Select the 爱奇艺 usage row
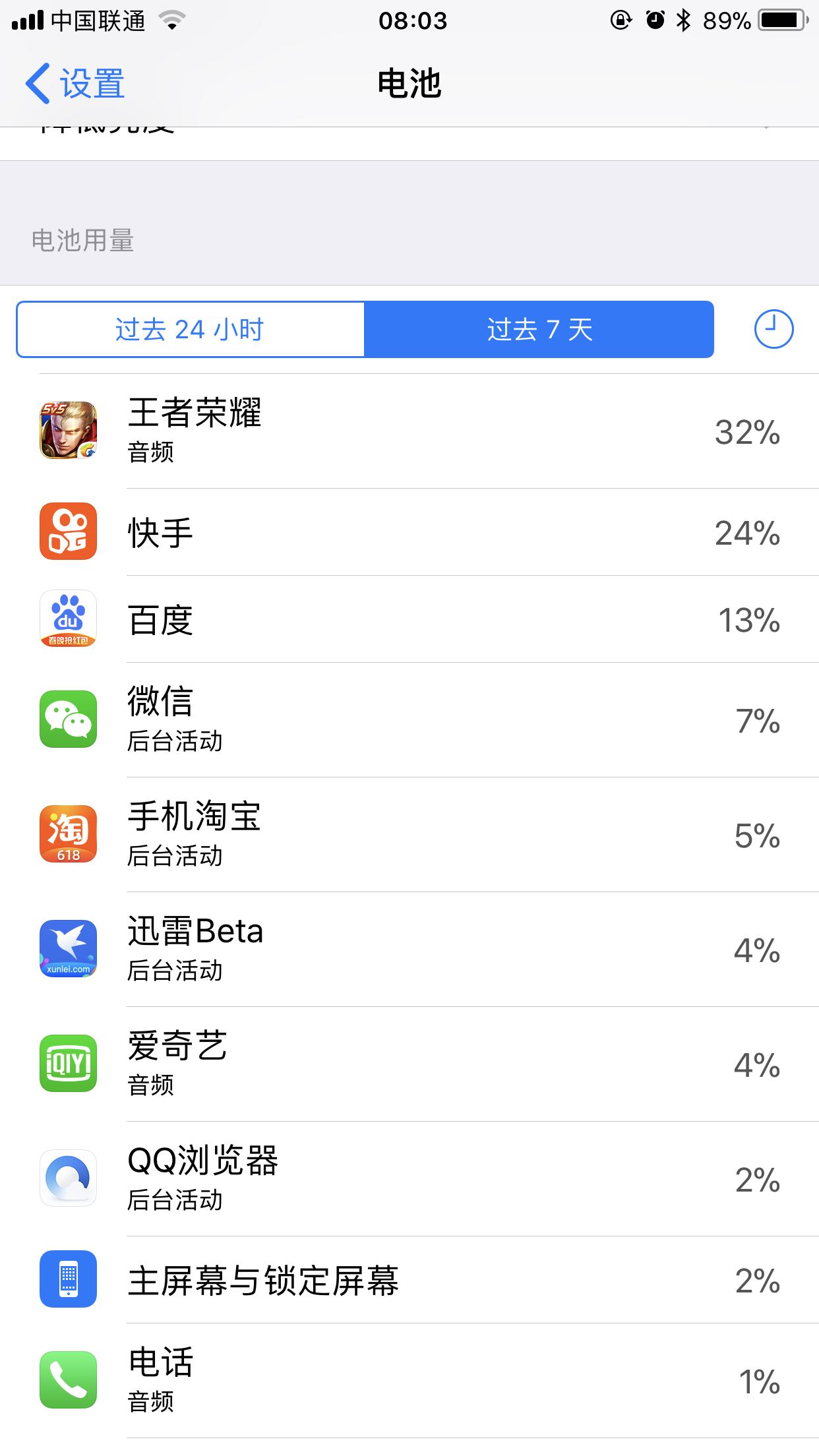This screenshot has height=1456, width=819. [409, 1064]
